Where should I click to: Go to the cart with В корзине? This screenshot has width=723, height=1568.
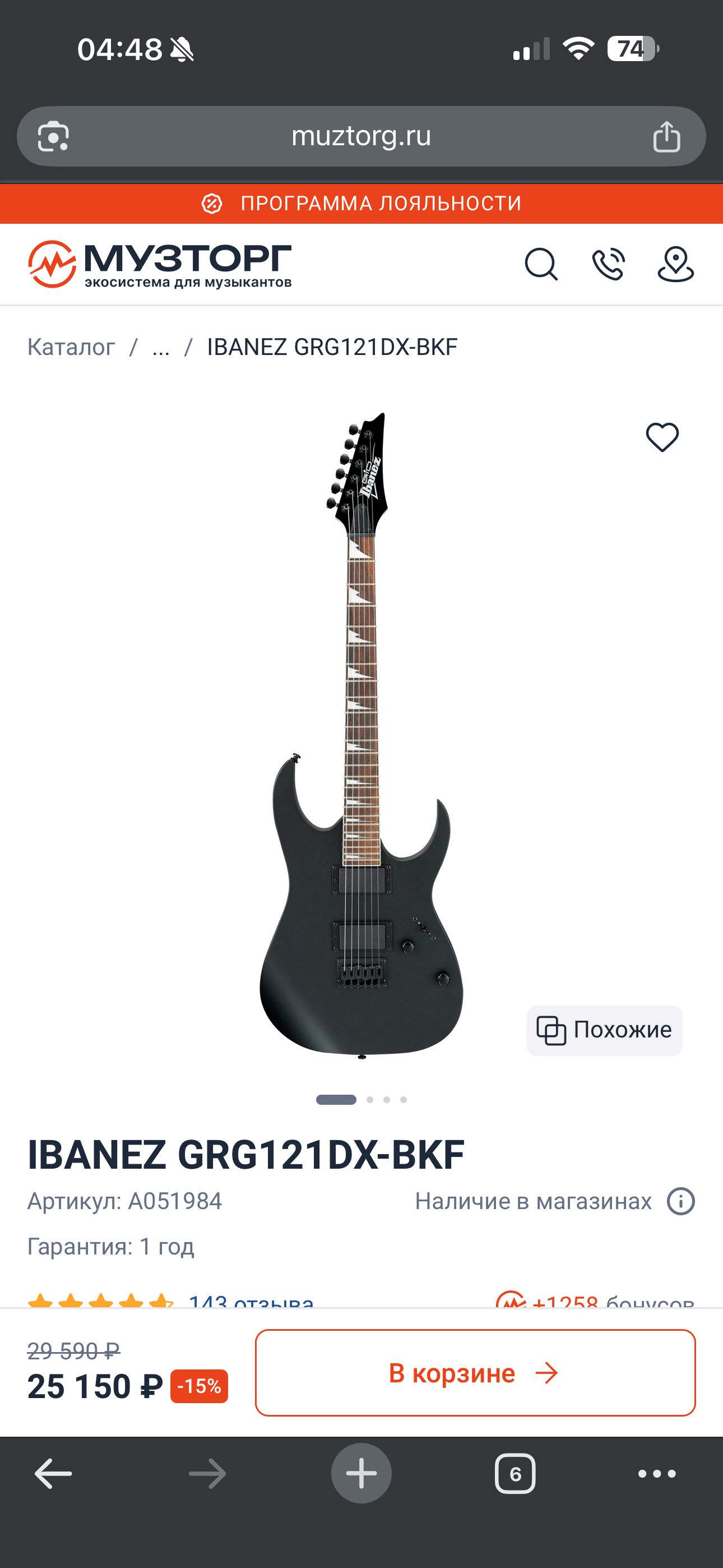[475, 1373]
